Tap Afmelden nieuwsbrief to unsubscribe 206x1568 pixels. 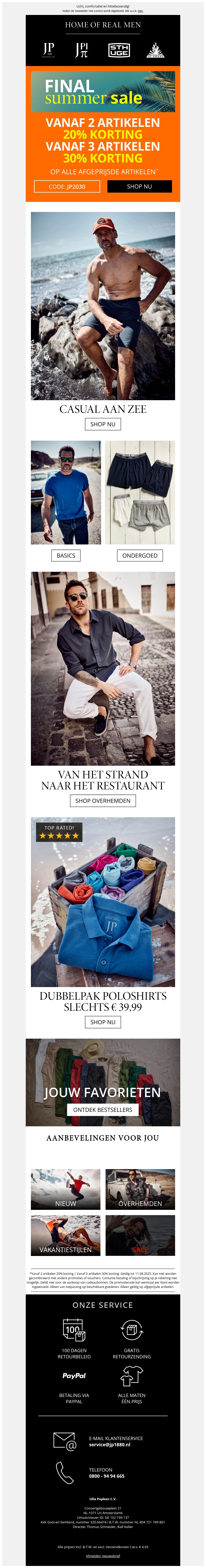click(103, 1555)
